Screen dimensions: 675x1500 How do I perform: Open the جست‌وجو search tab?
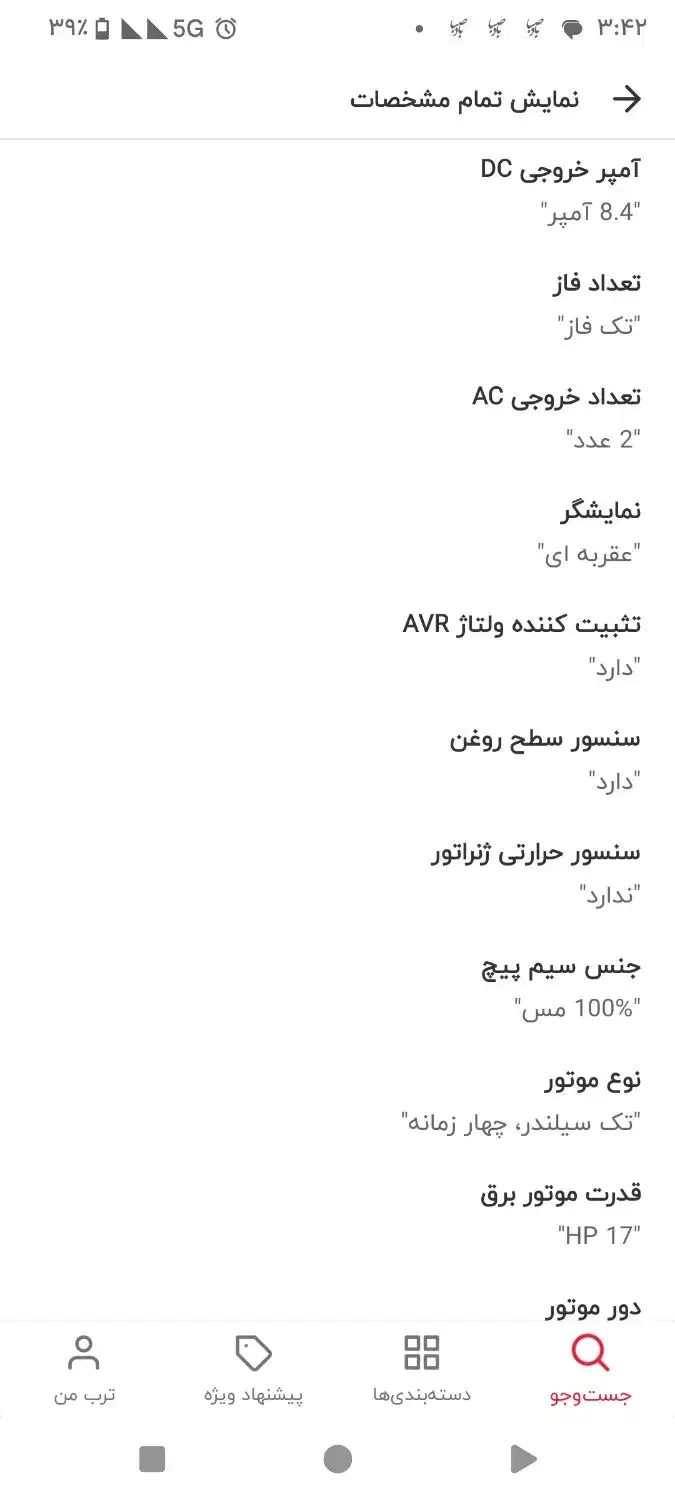[590, 1369]
